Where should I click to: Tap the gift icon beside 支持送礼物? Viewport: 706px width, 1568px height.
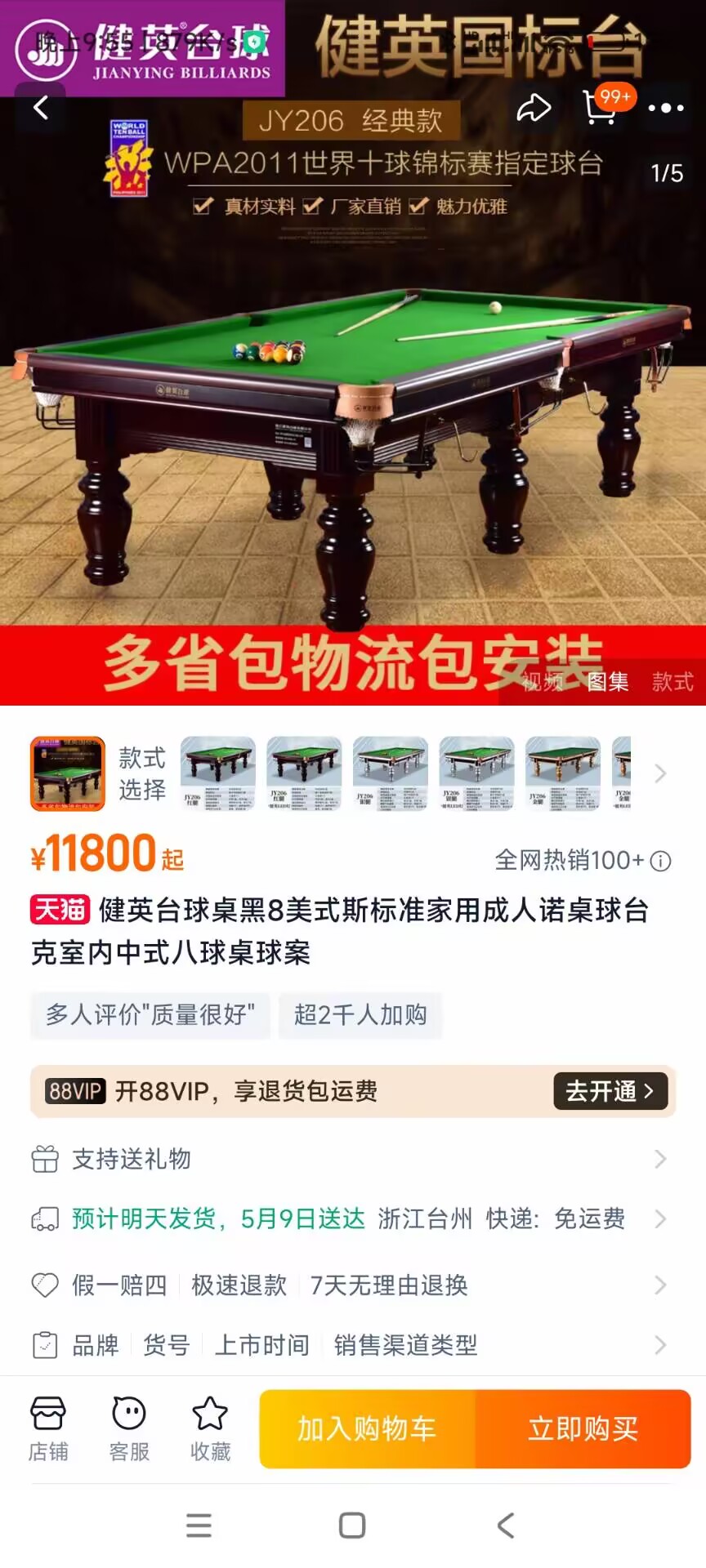coord(46,1157)
